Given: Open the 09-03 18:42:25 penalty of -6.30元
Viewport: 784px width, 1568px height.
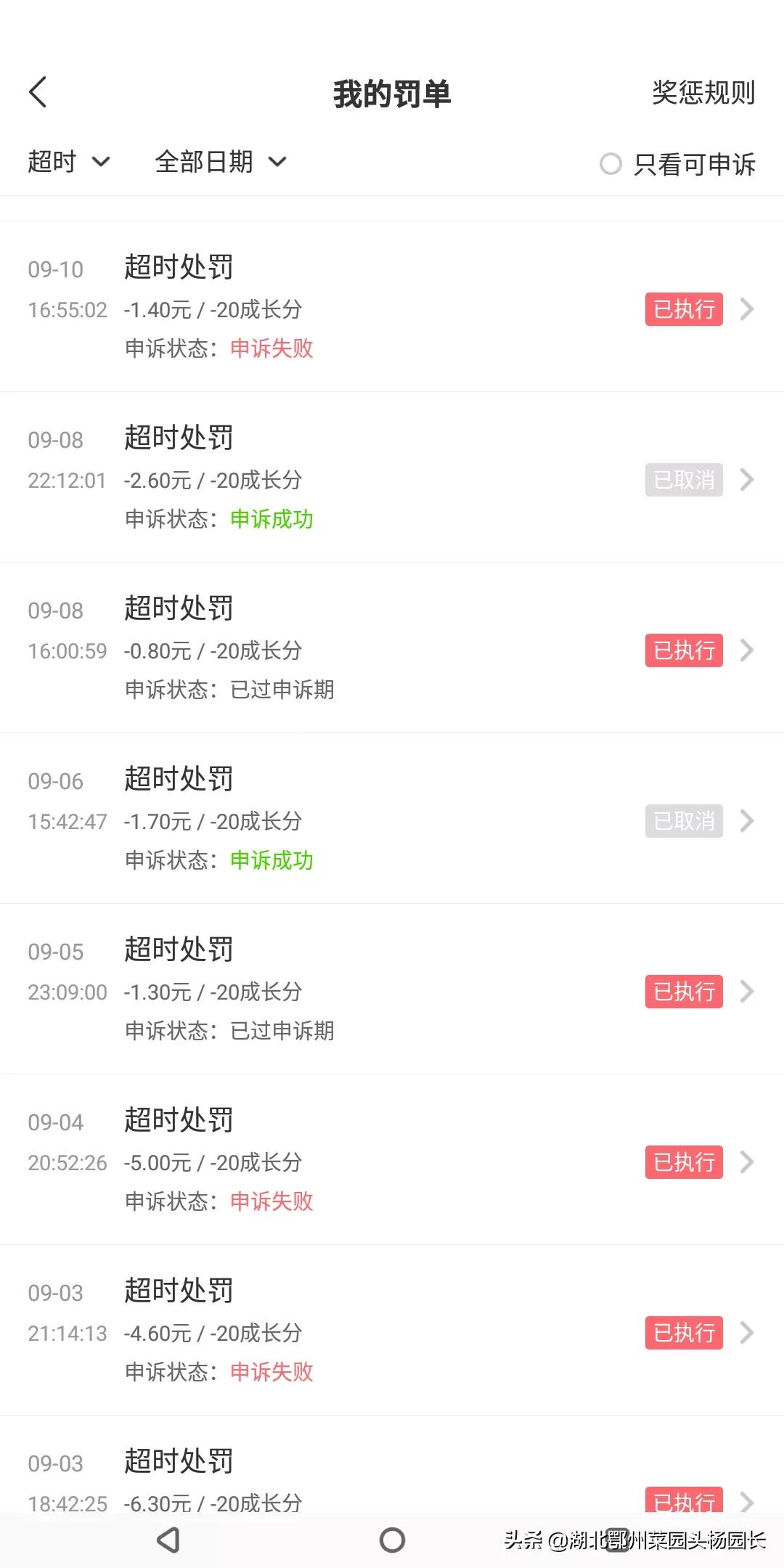Looking at the screenshot, I should [392, 1464].
